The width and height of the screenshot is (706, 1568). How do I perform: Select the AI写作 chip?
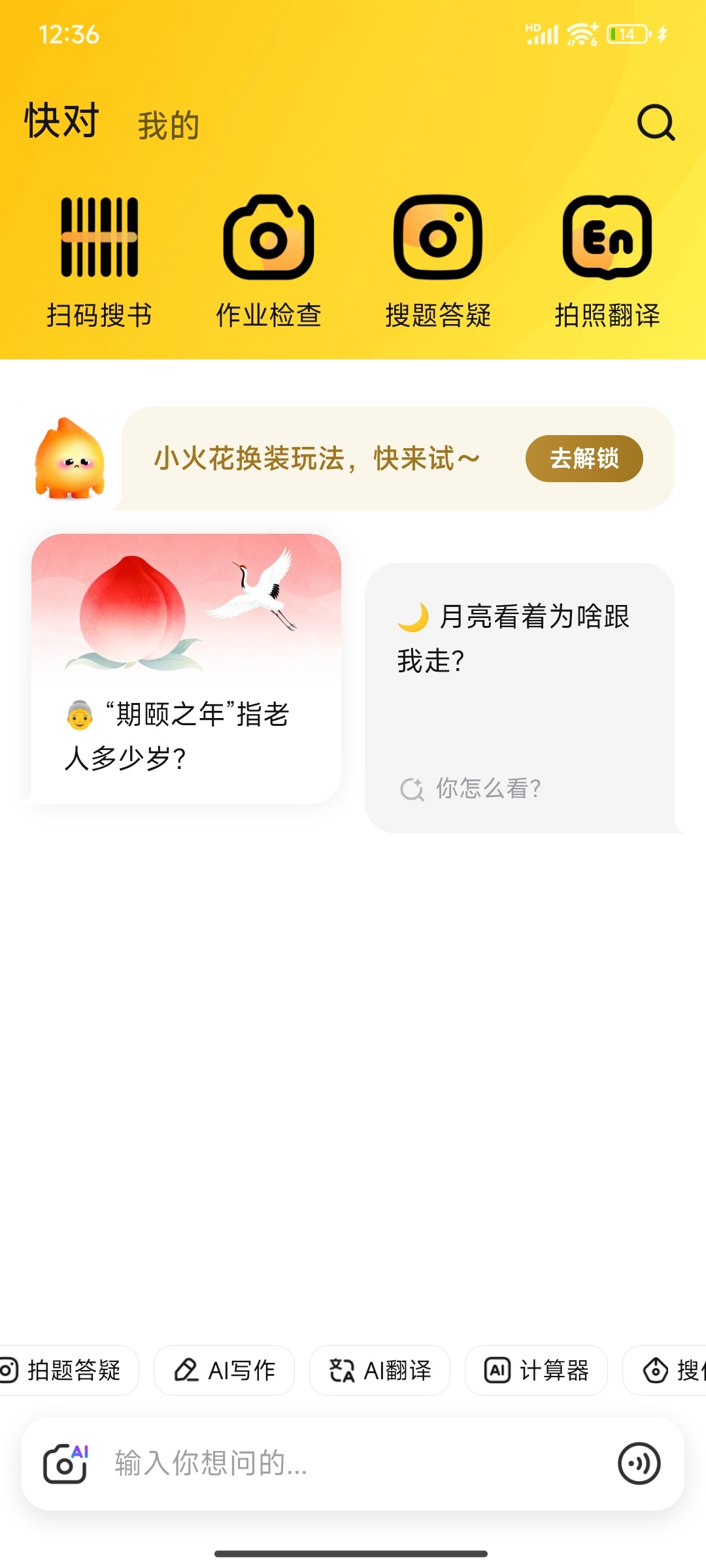pos(224,1370)
